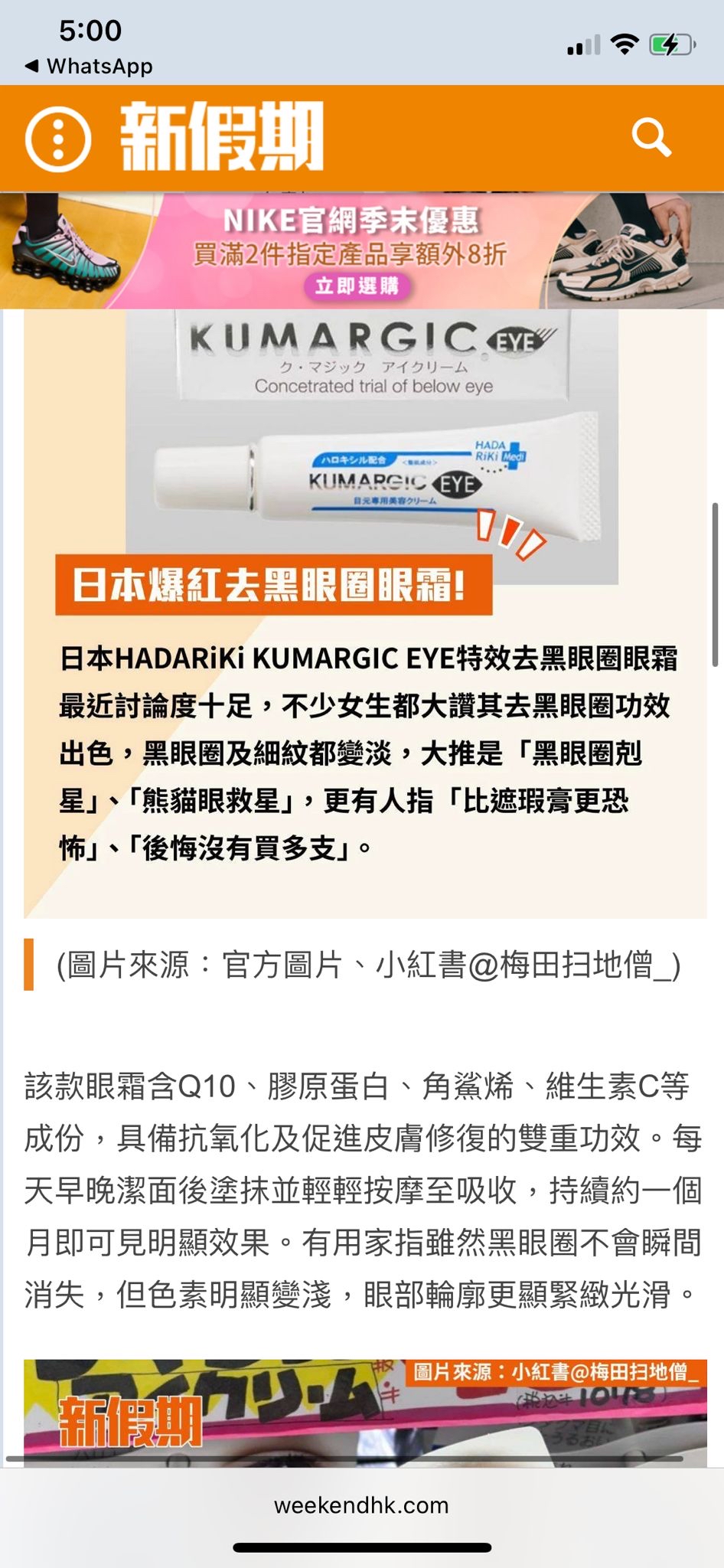Open the NIKE 立即選購 ad banner

[x=362, y=250]
